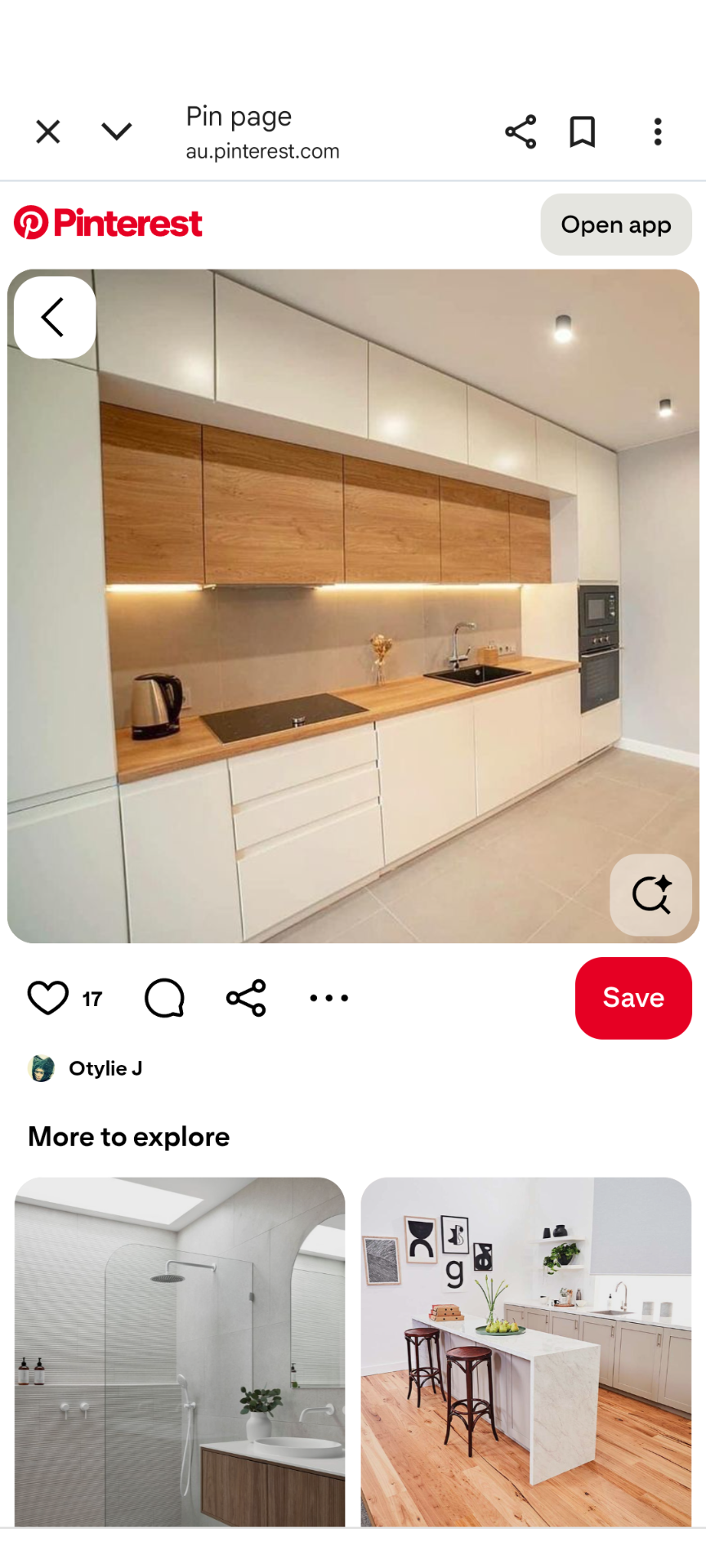Open the bathroom shower pin

coord(180,1352)
